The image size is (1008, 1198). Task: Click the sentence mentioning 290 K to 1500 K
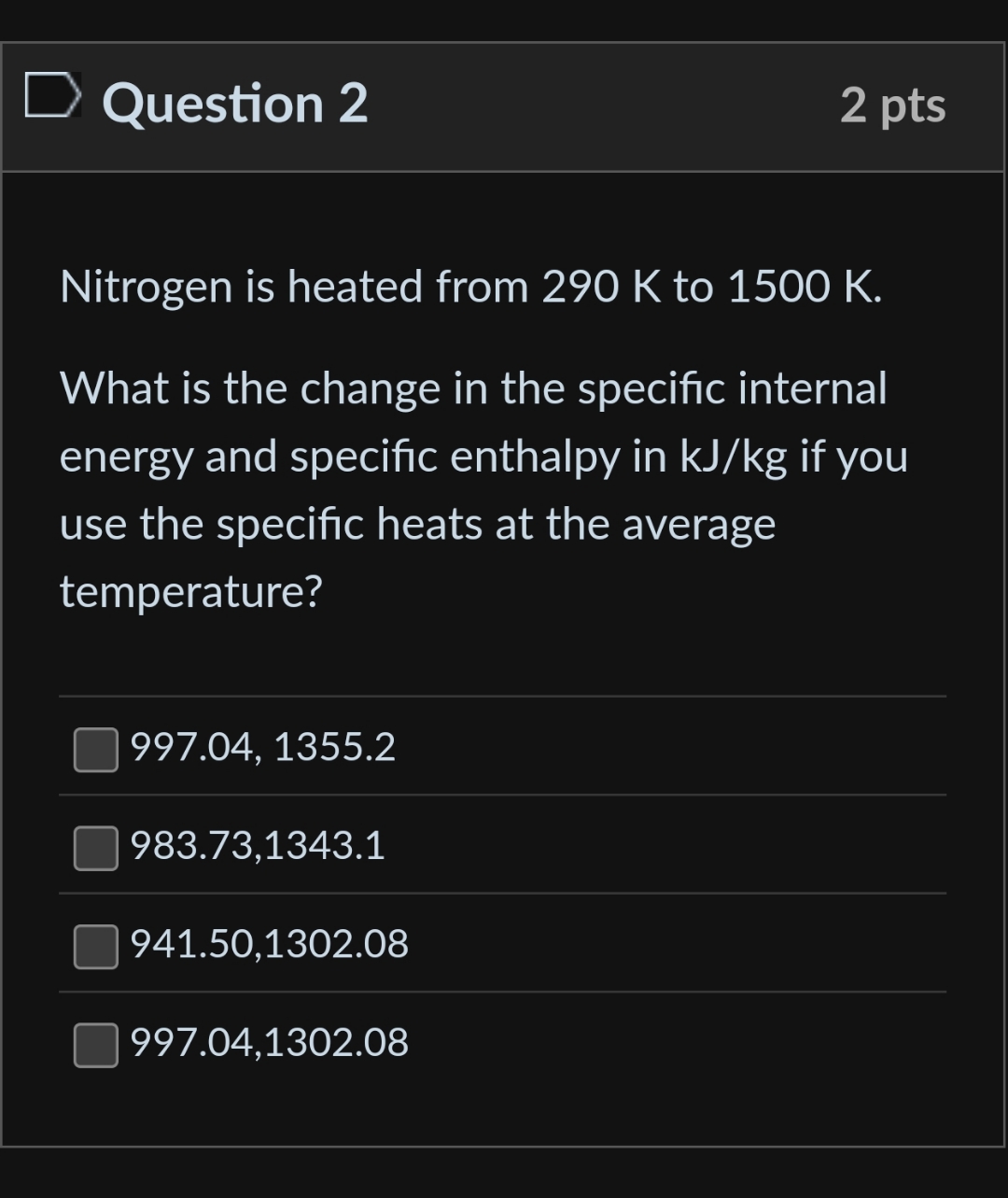pos(471,285)
